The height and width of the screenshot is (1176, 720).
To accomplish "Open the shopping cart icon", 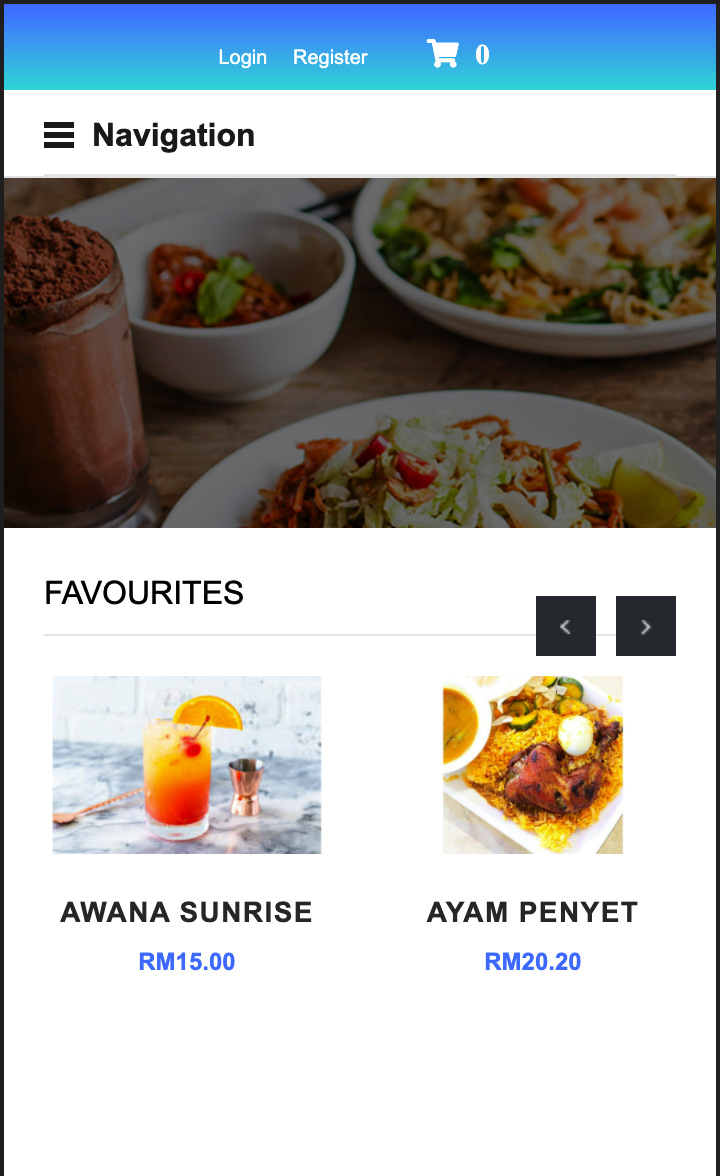I will [443, 55].
